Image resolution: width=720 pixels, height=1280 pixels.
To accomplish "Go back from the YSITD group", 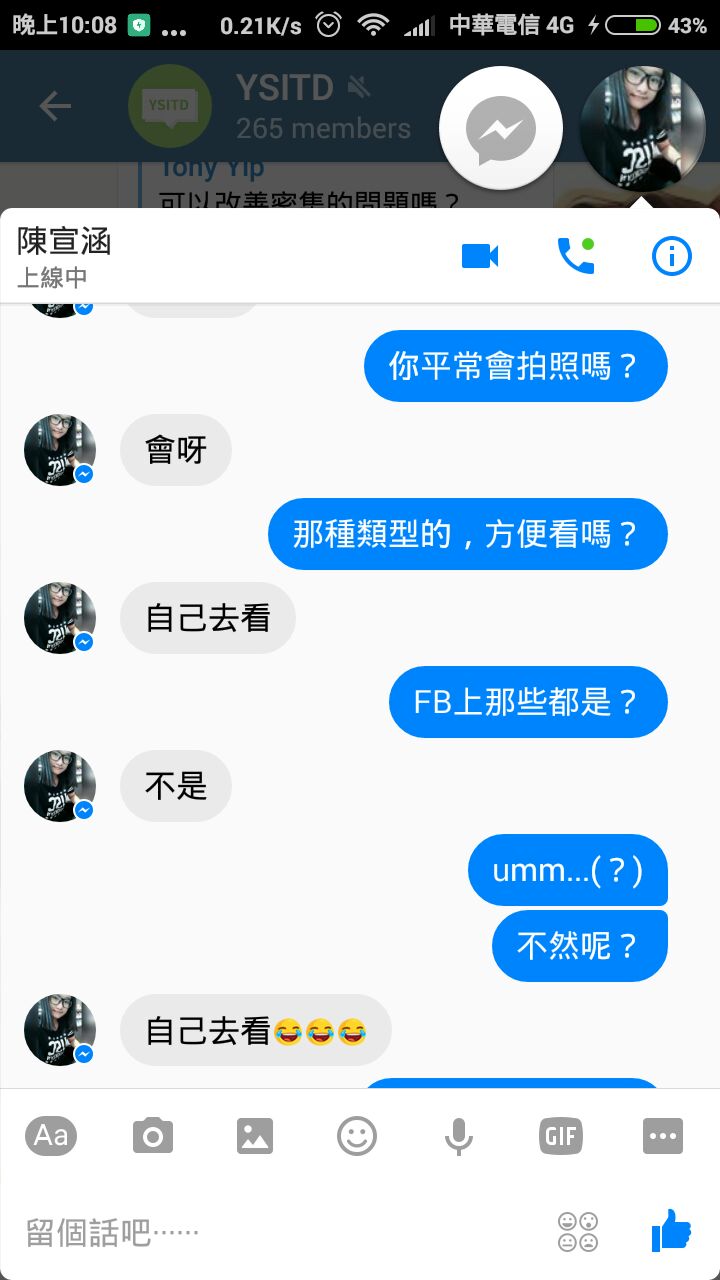I will pyautogui.click(x=55, y=106).
